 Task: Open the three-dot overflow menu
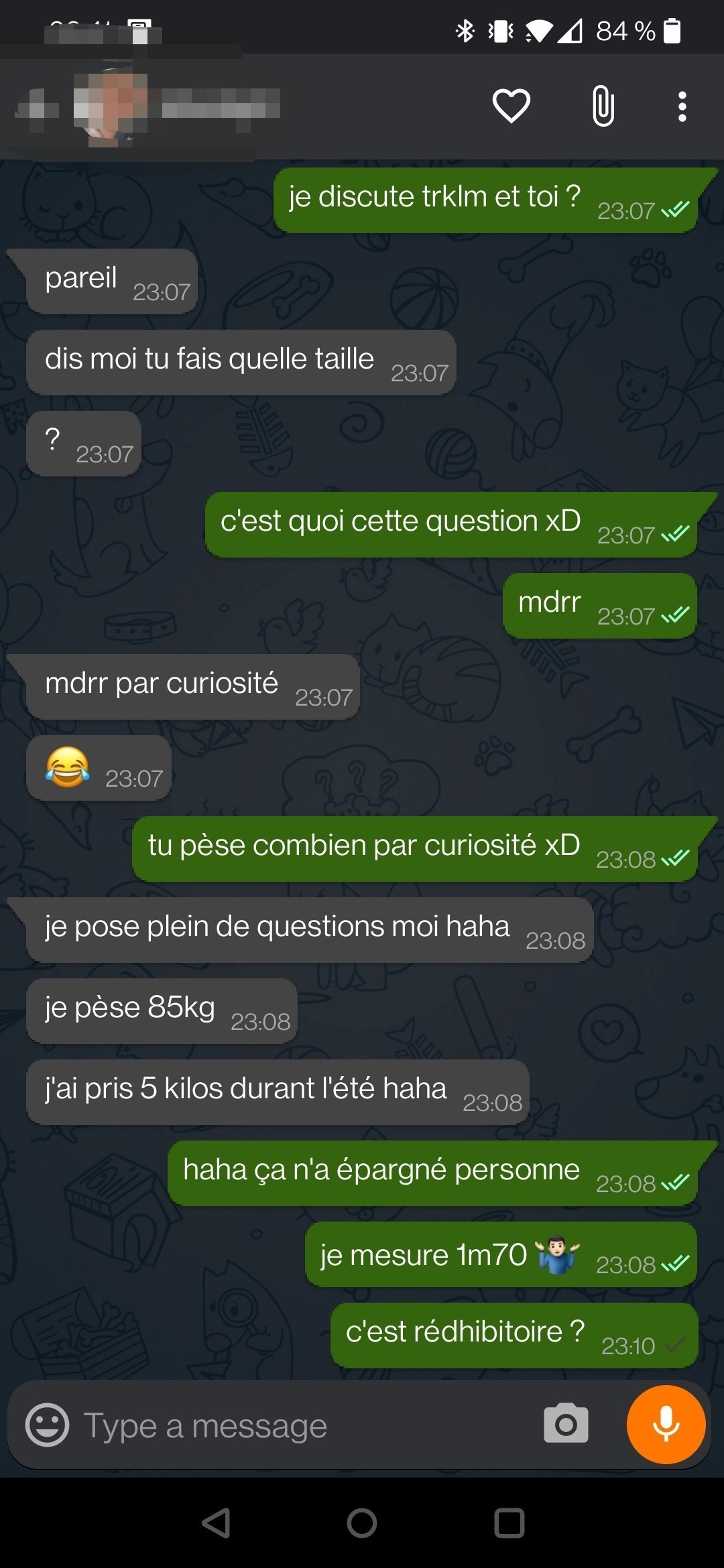[x=682, y=107]
